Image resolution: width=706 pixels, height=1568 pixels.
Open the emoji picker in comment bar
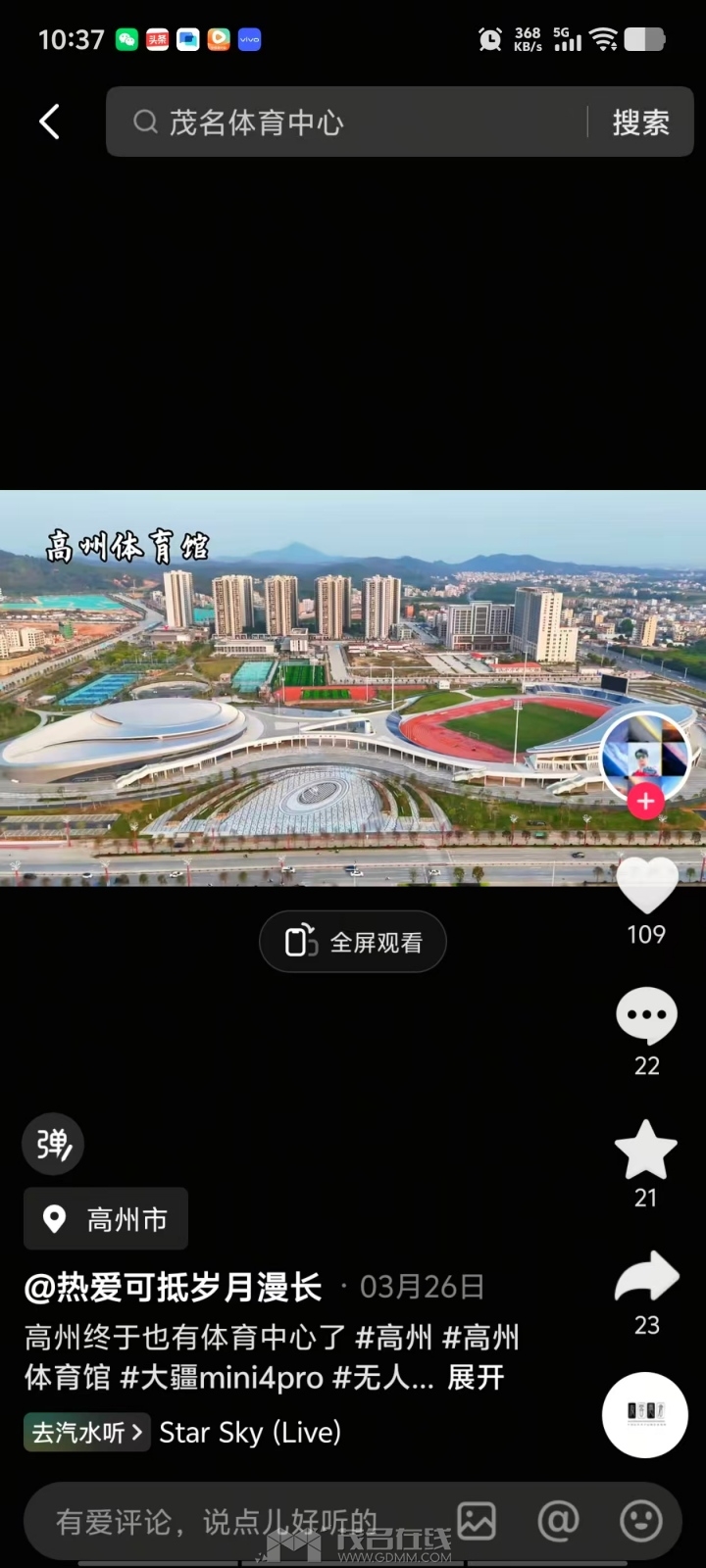[x=640, y=1522]
